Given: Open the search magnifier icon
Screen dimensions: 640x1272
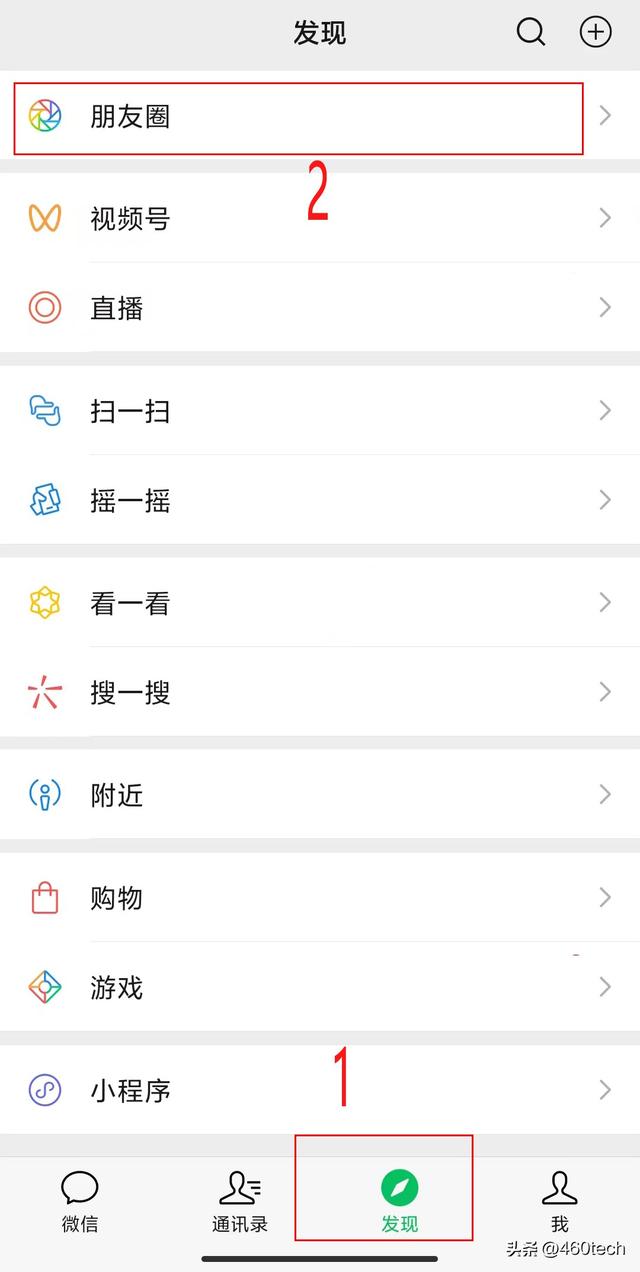Looking at the screenshot, I should 531,32.
